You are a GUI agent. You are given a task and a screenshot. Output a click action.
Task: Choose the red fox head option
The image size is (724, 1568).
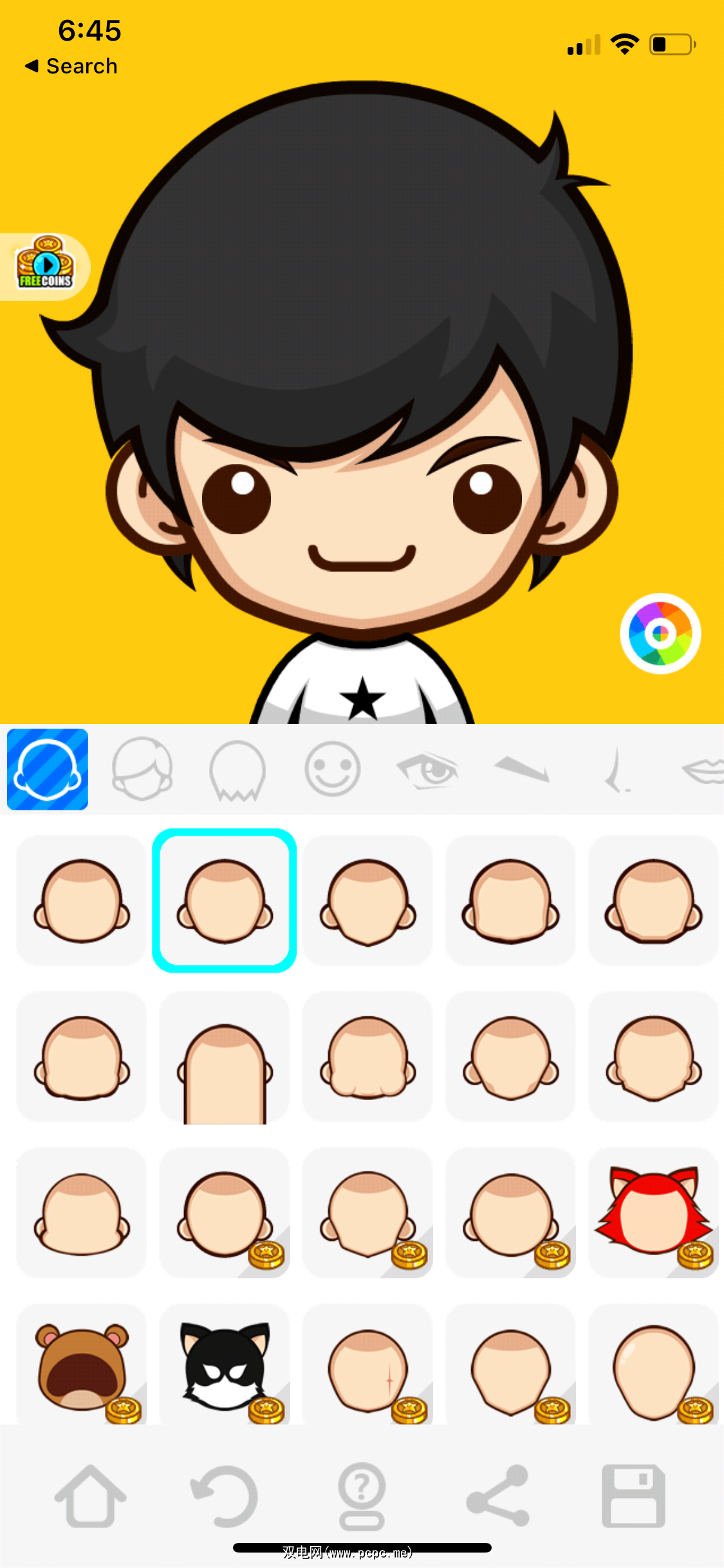tap(653, 1212)
